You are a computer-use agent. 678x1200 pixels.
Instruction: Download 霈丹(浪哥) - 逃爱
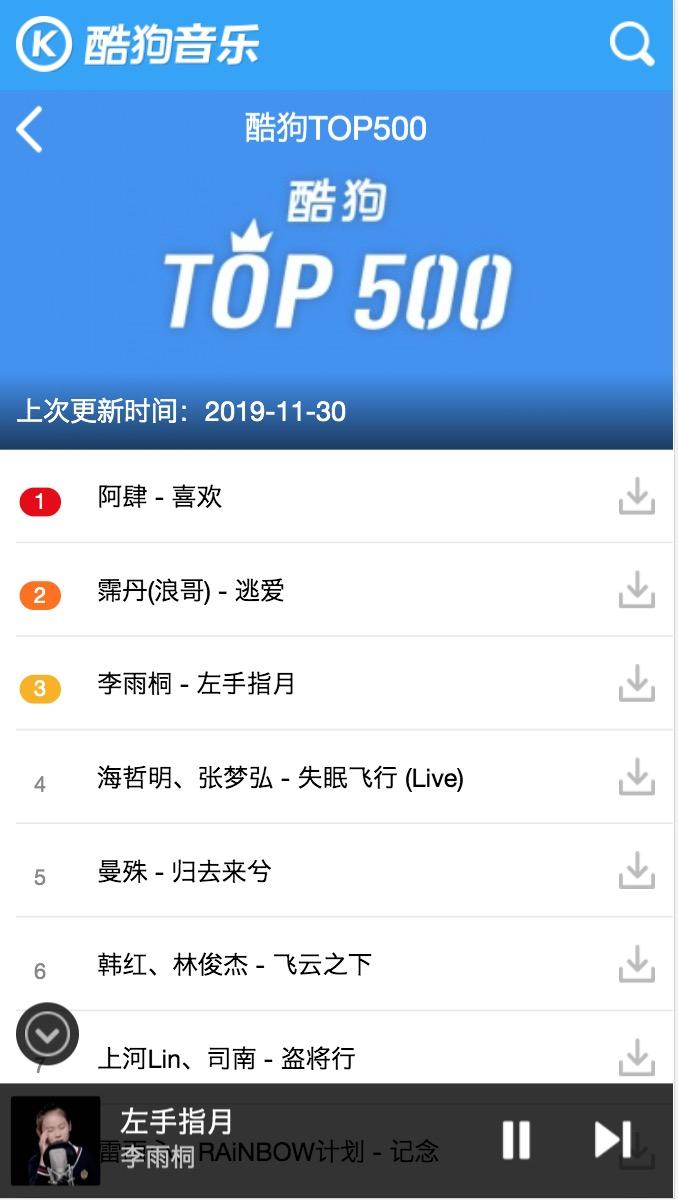tap(636, 590)
